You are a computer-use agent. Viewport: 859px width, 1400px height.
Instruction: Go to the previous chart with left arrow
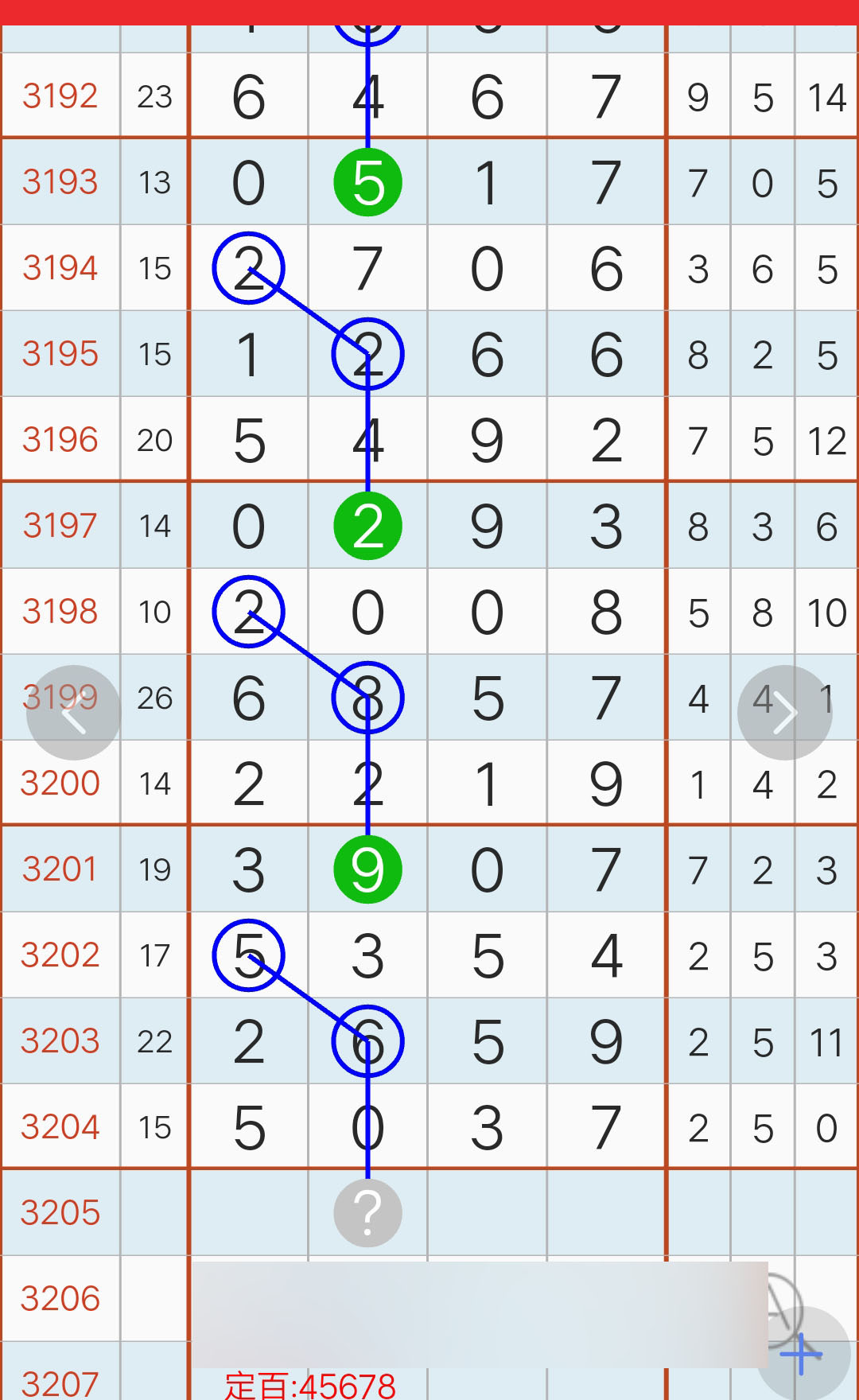[73, 713]
